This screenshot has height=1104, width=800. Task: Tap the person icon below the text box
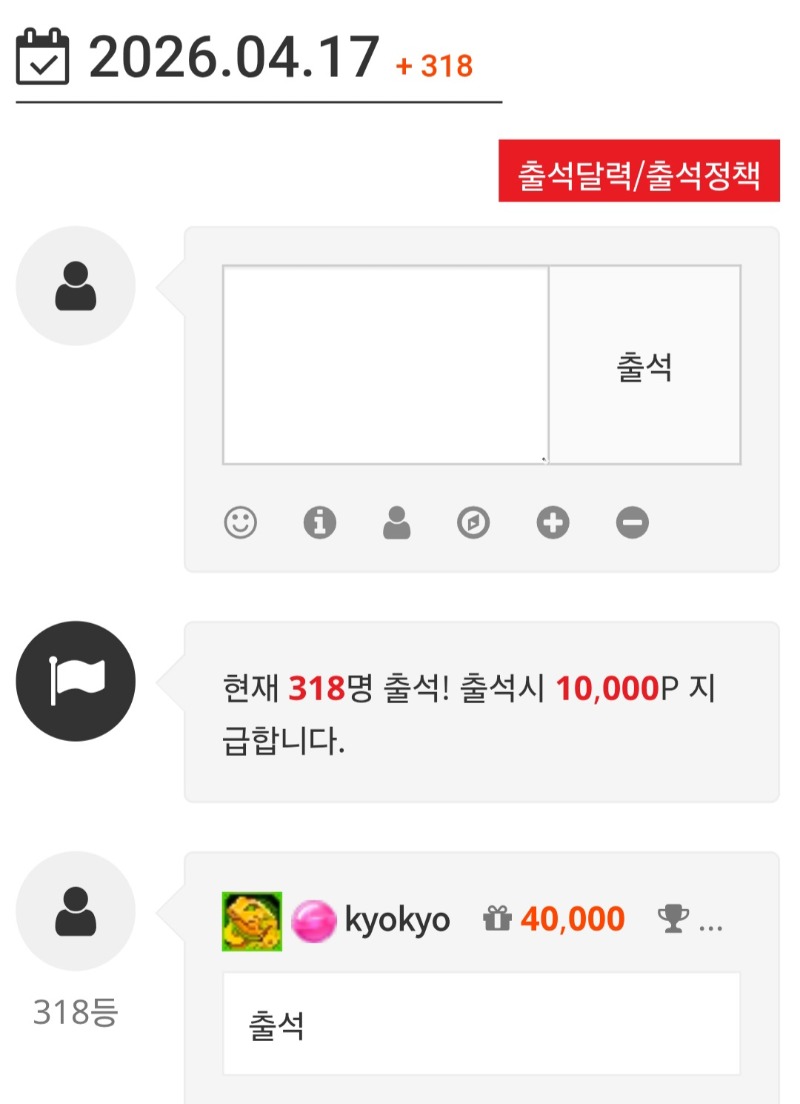[x=397, y=522]
